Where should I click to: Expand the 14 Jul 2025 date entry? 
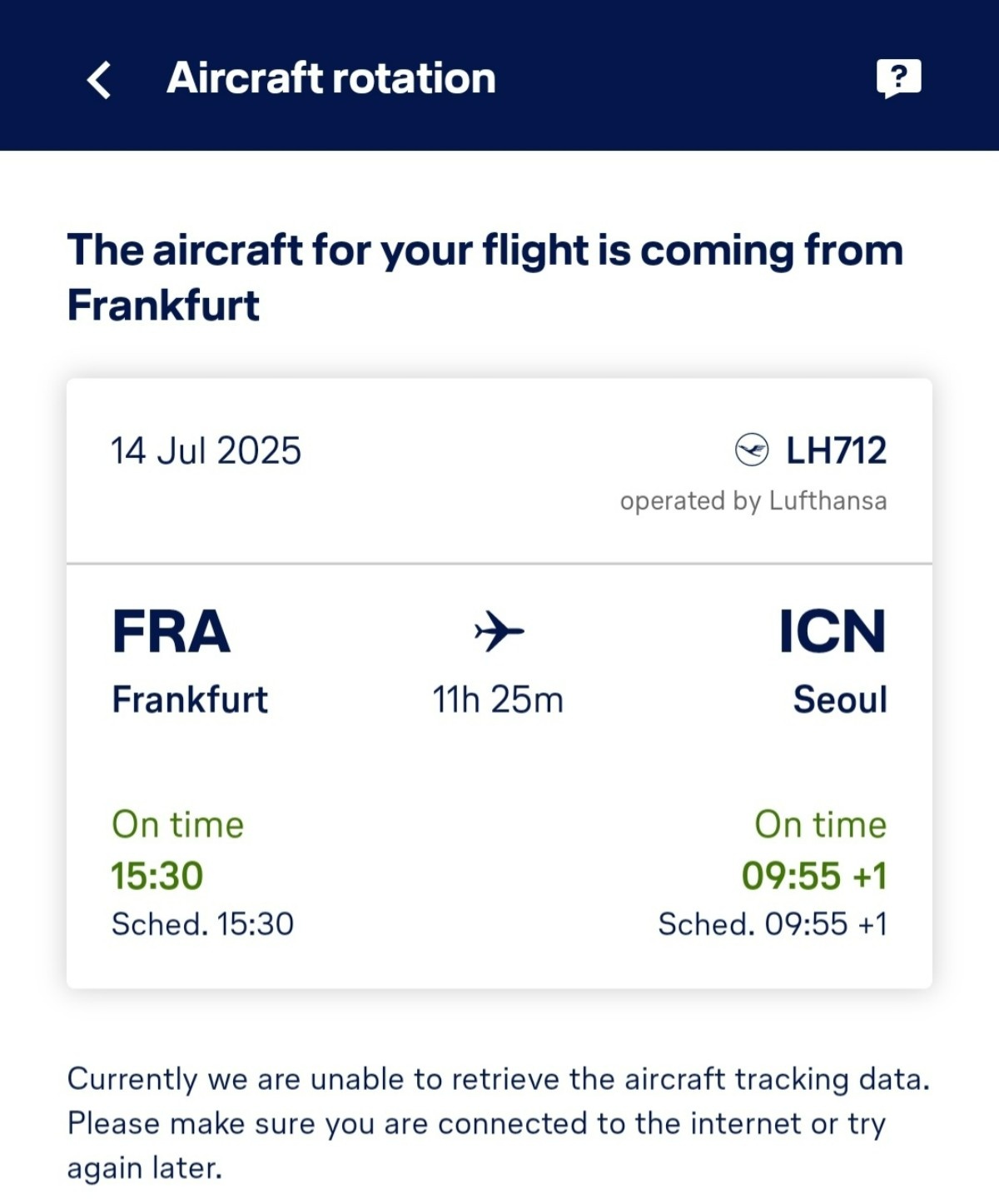coord(206,450)
